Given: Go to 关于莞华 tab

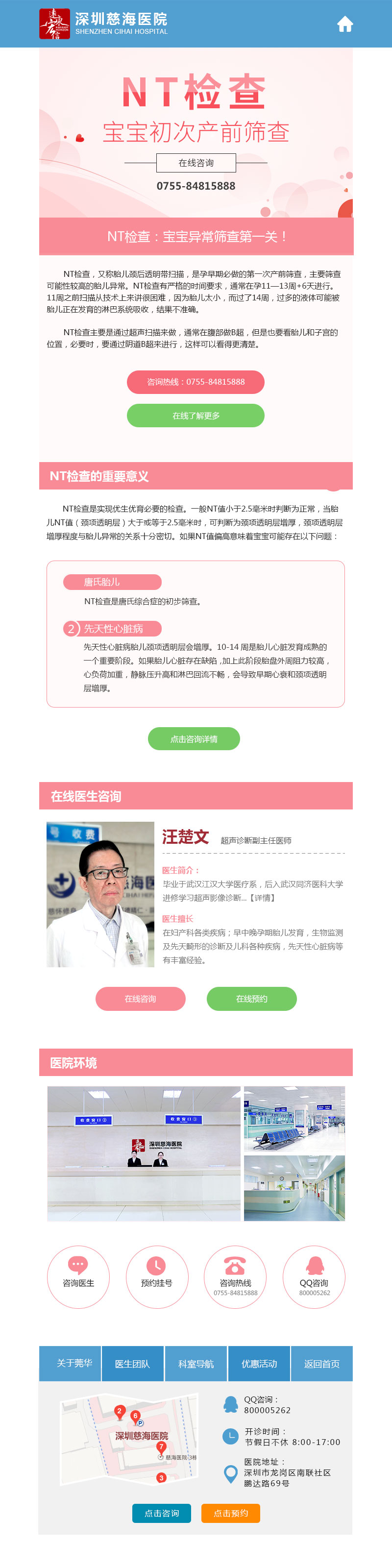Looking at the screenshot, I should click(x=74, y=1364).
